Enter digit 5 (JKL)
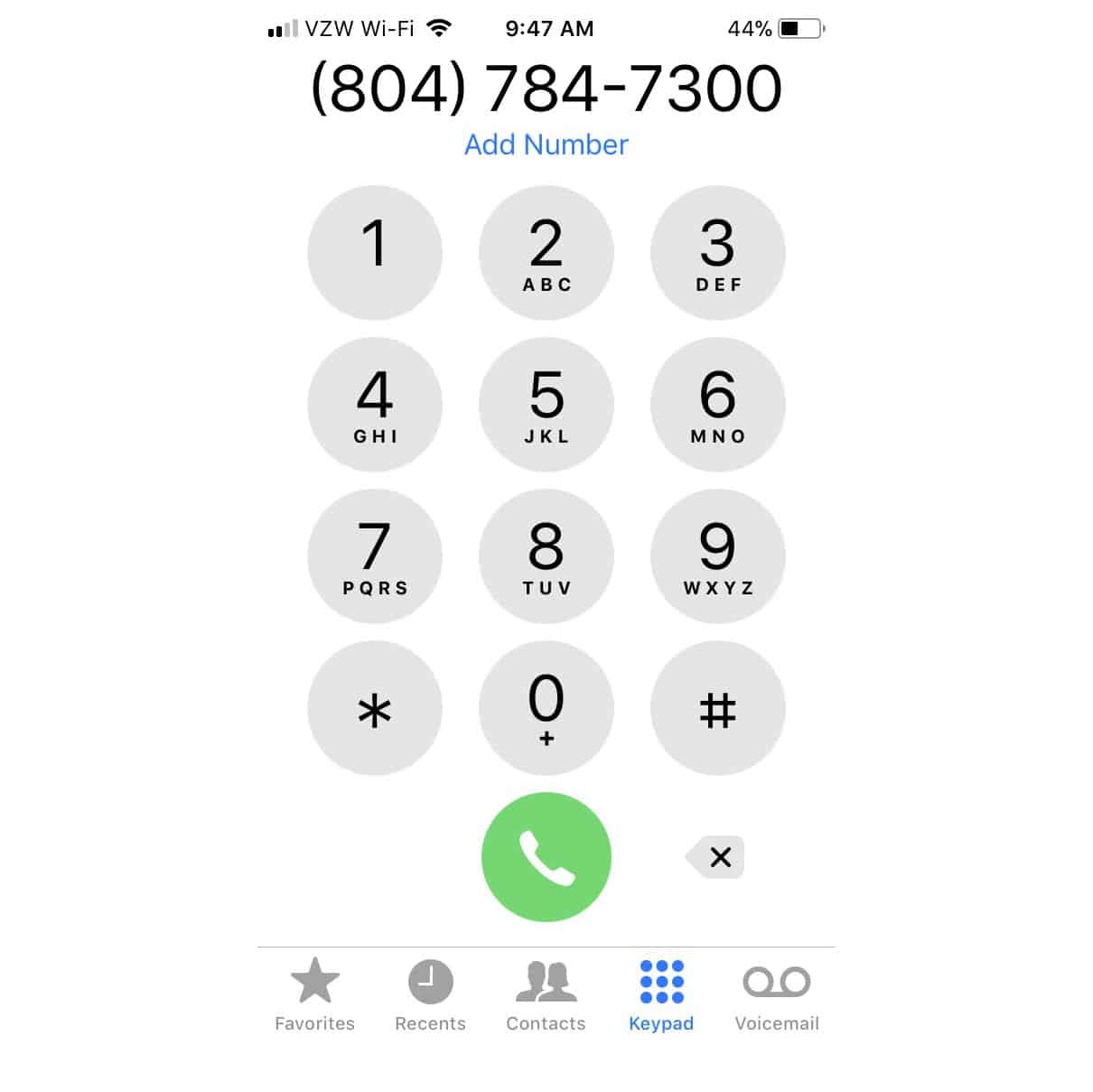 [x=546, y=405]
